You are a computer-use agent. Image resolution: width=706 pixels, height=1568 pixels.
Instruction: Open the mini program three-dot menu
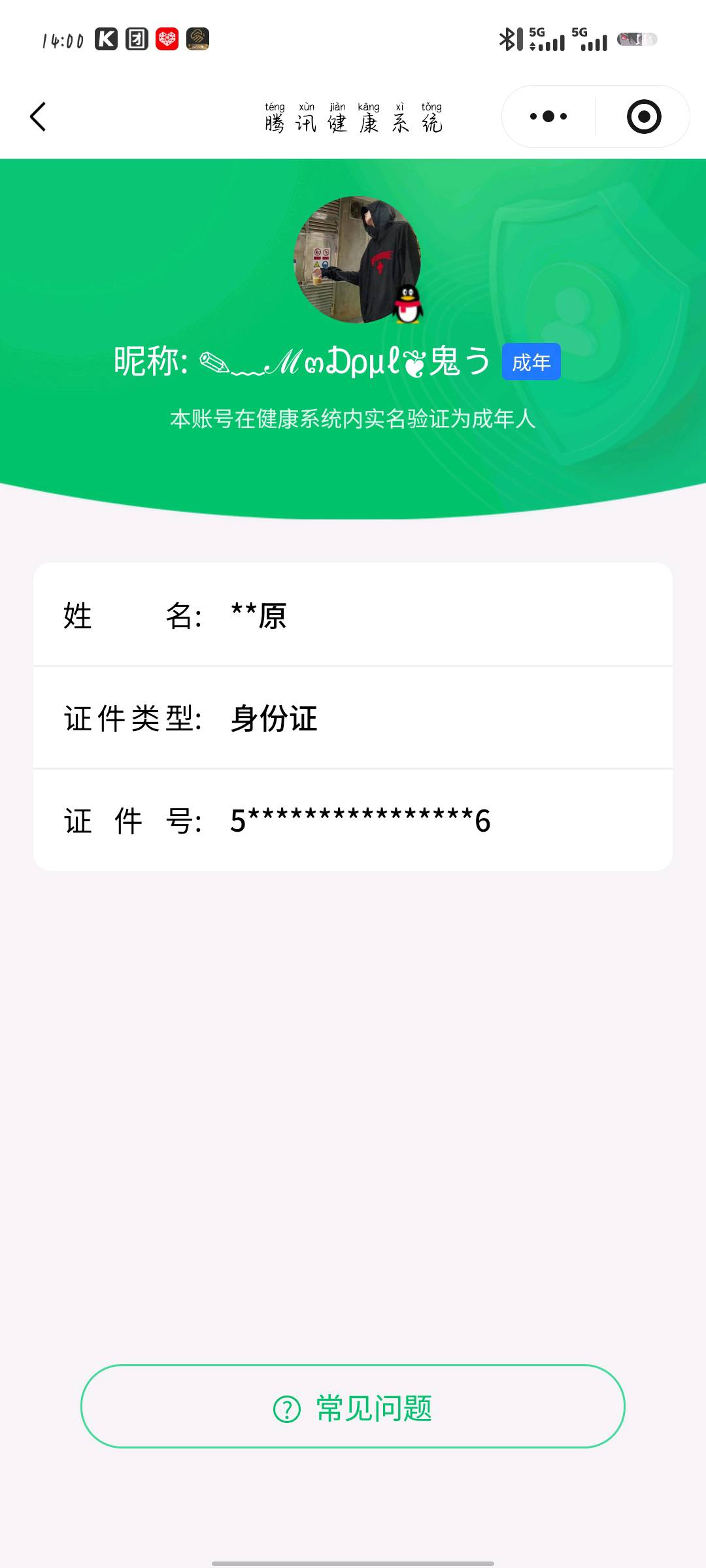click(x=548, y=117)
